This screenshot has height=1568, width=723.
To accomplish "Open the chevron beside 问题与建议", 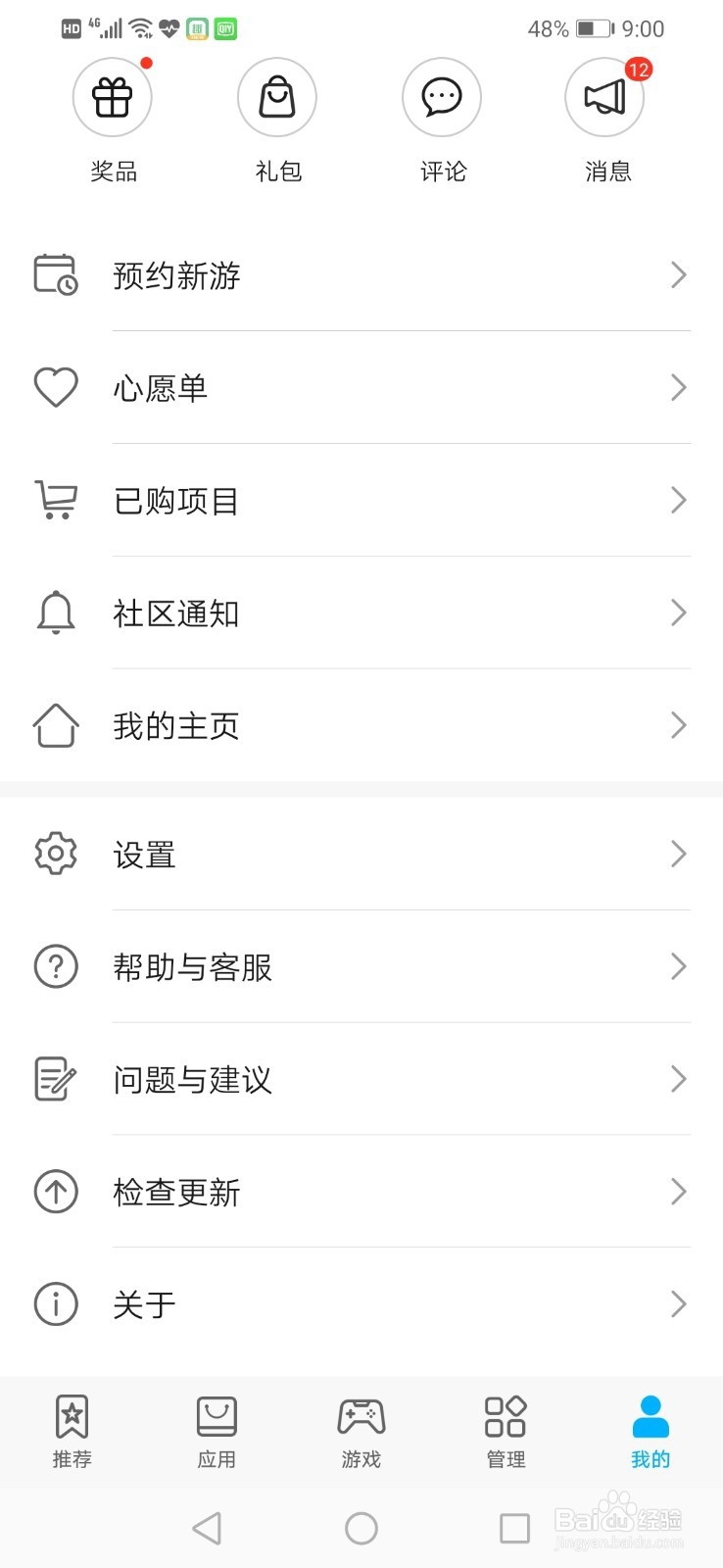I will coord(677,1079).
